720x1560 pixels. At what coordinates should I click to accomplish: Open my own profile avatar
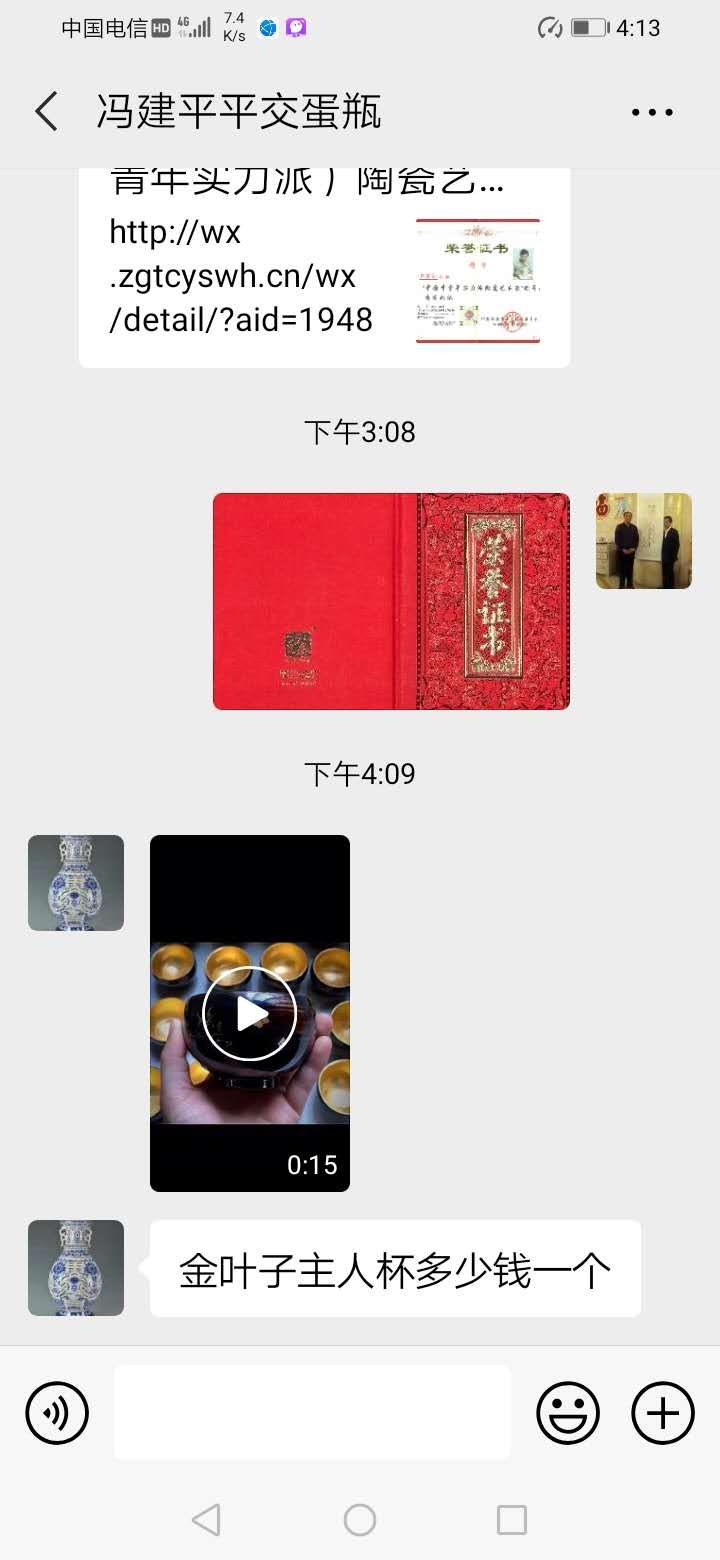643,541
